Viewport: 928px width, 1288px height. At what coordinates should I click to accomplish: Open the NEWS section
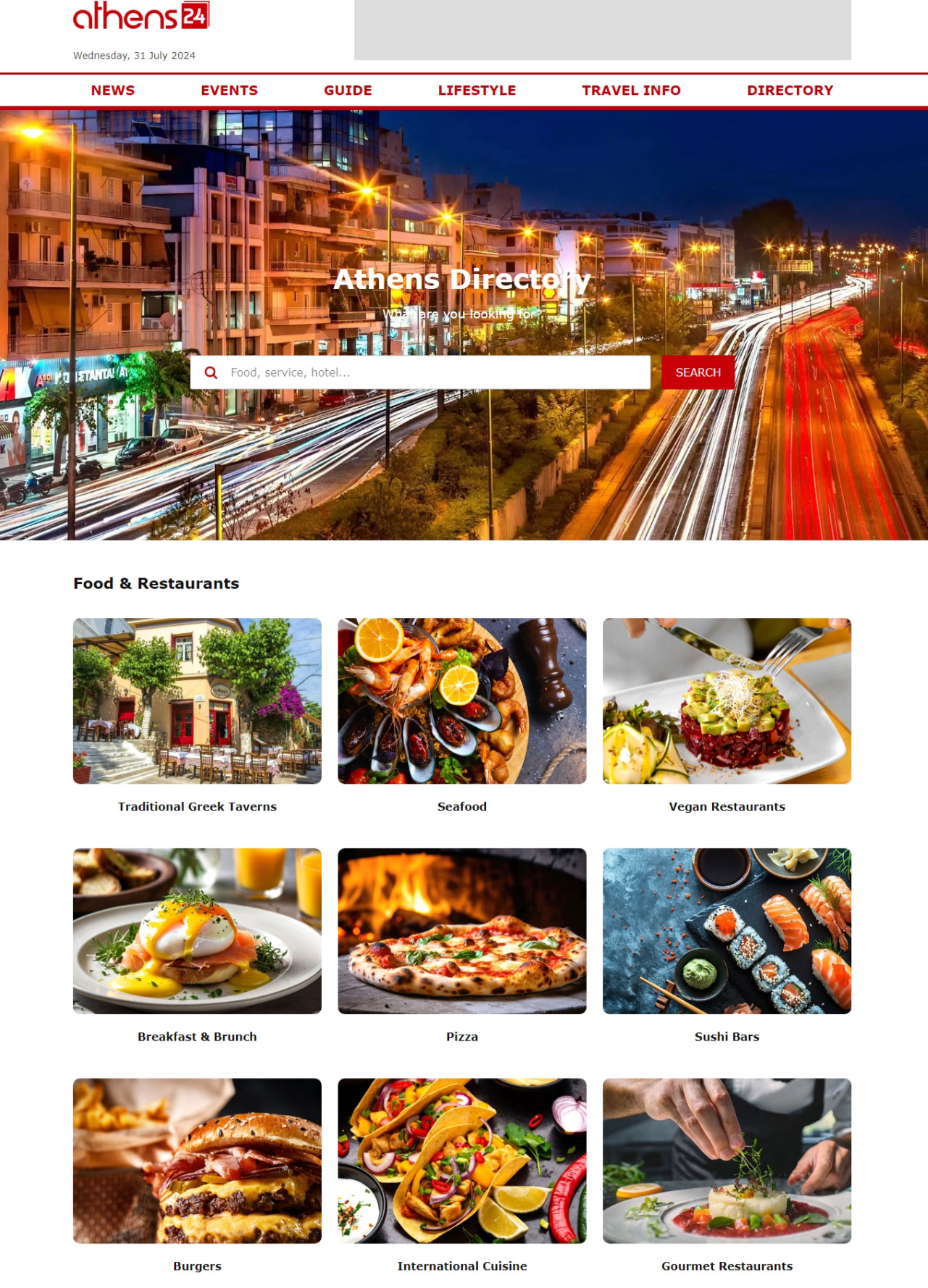[x=113, y=91]
